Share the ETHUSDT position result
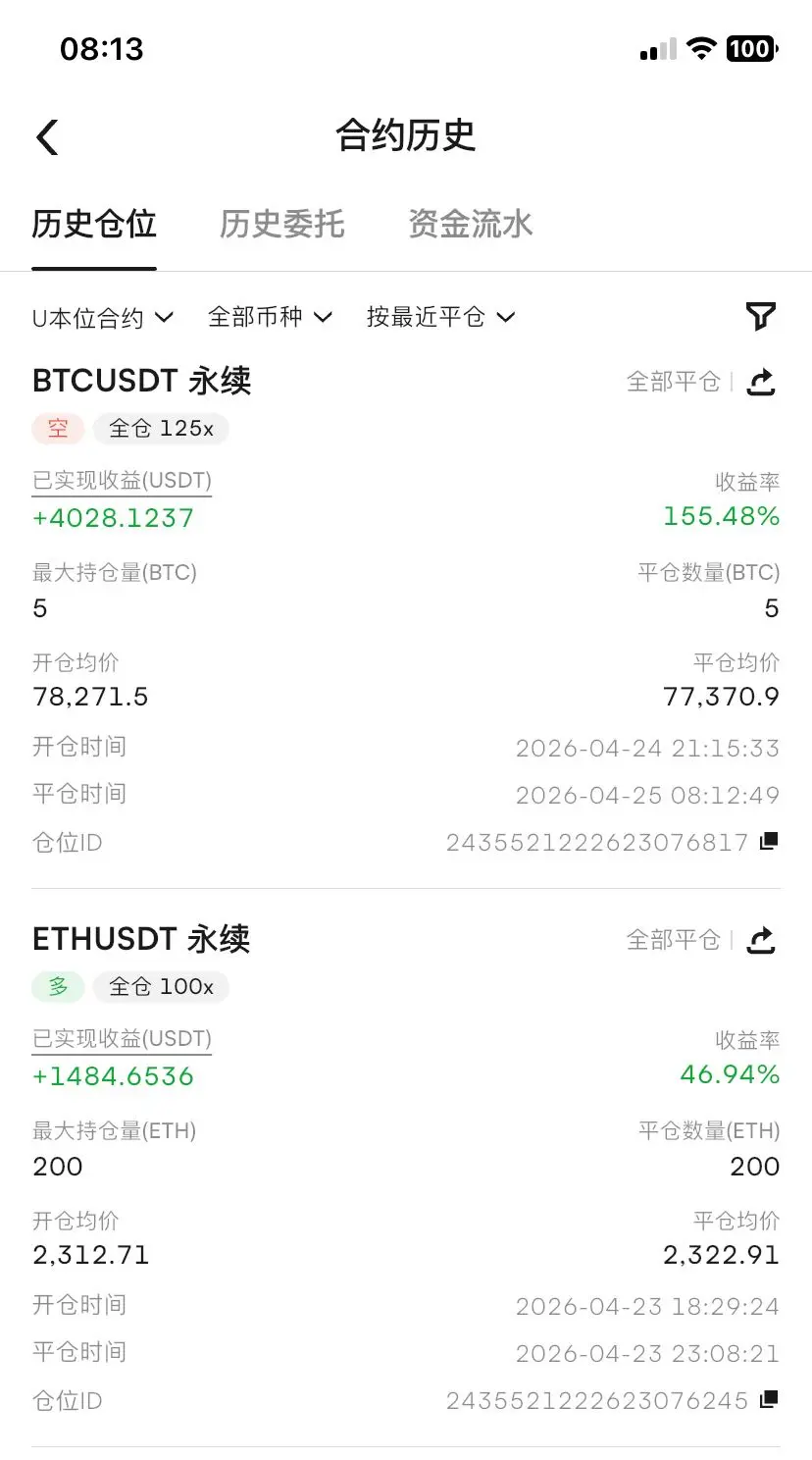Screen dimensions: 812x1460 tap(761, 940)
